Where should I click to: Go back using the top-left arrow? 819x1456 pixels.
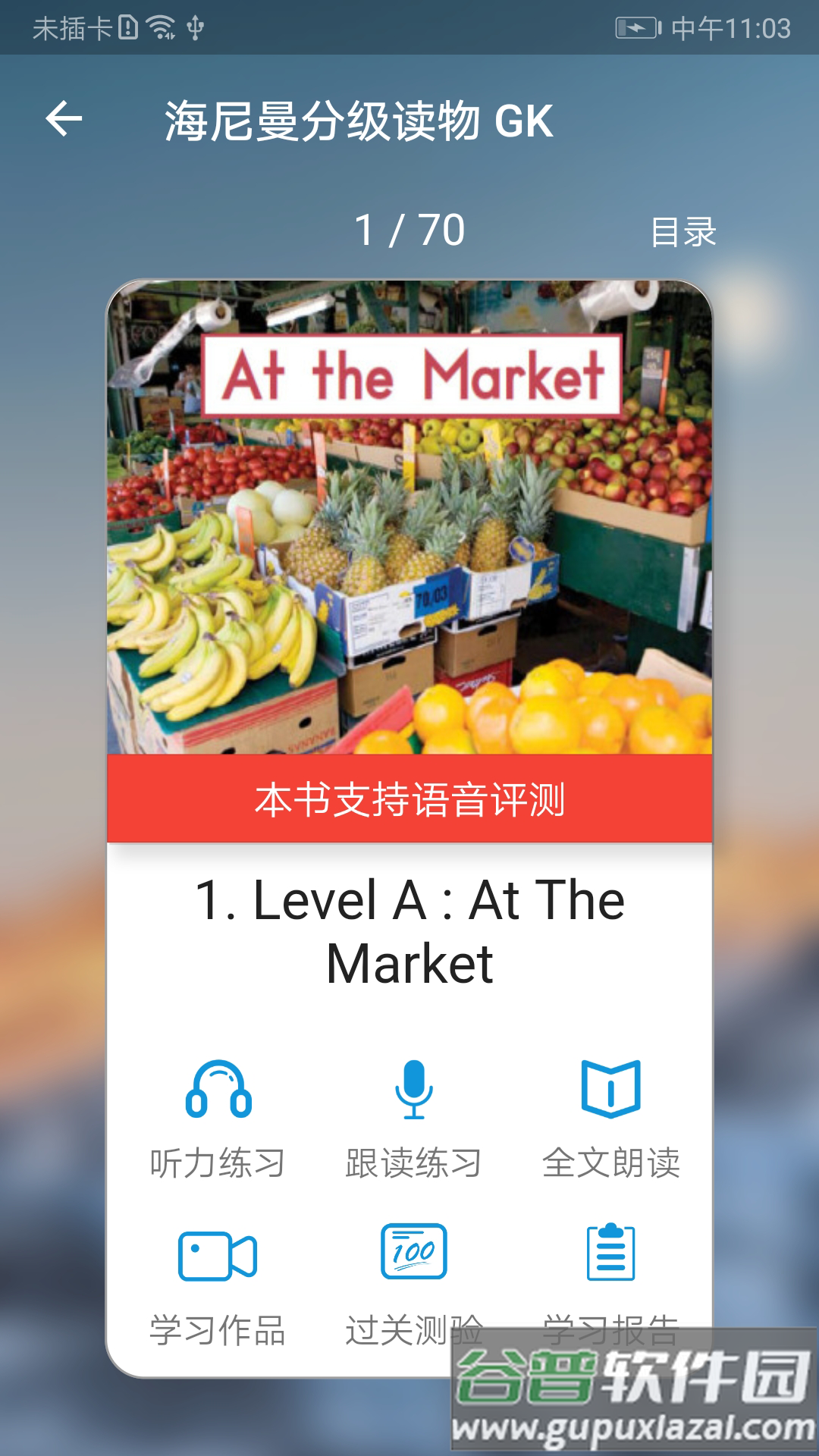(64, 120)
